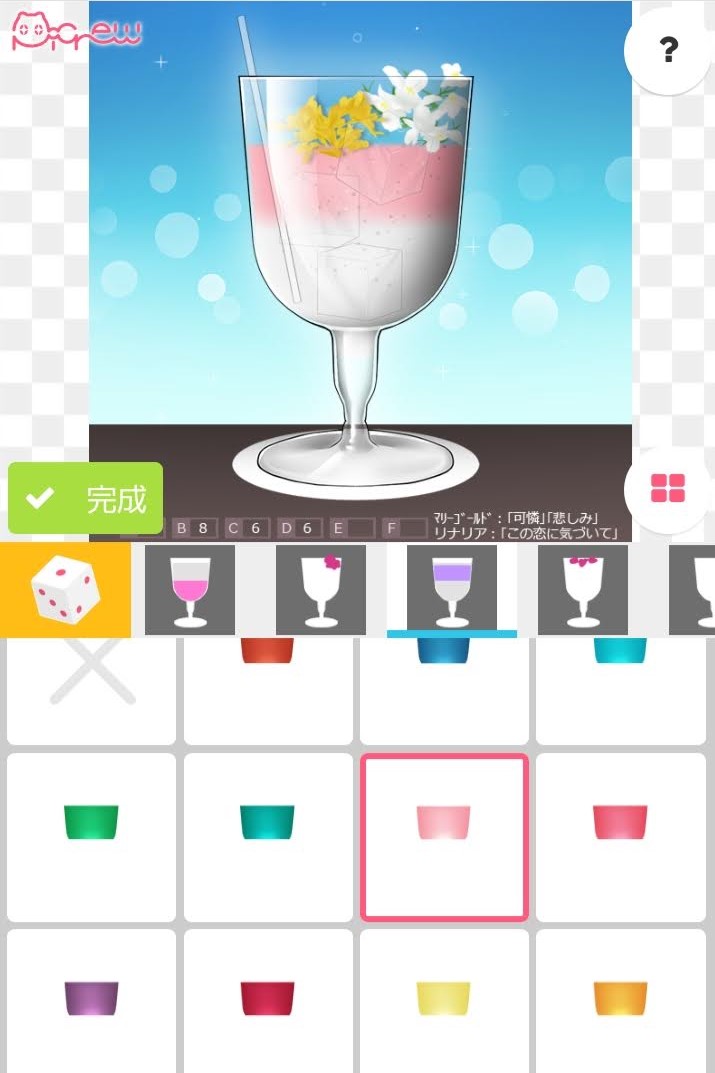Switch to the single flower garnish tab
This screenshot has width=715, height=1073.
pyautogui.click(x=321, y=590)
